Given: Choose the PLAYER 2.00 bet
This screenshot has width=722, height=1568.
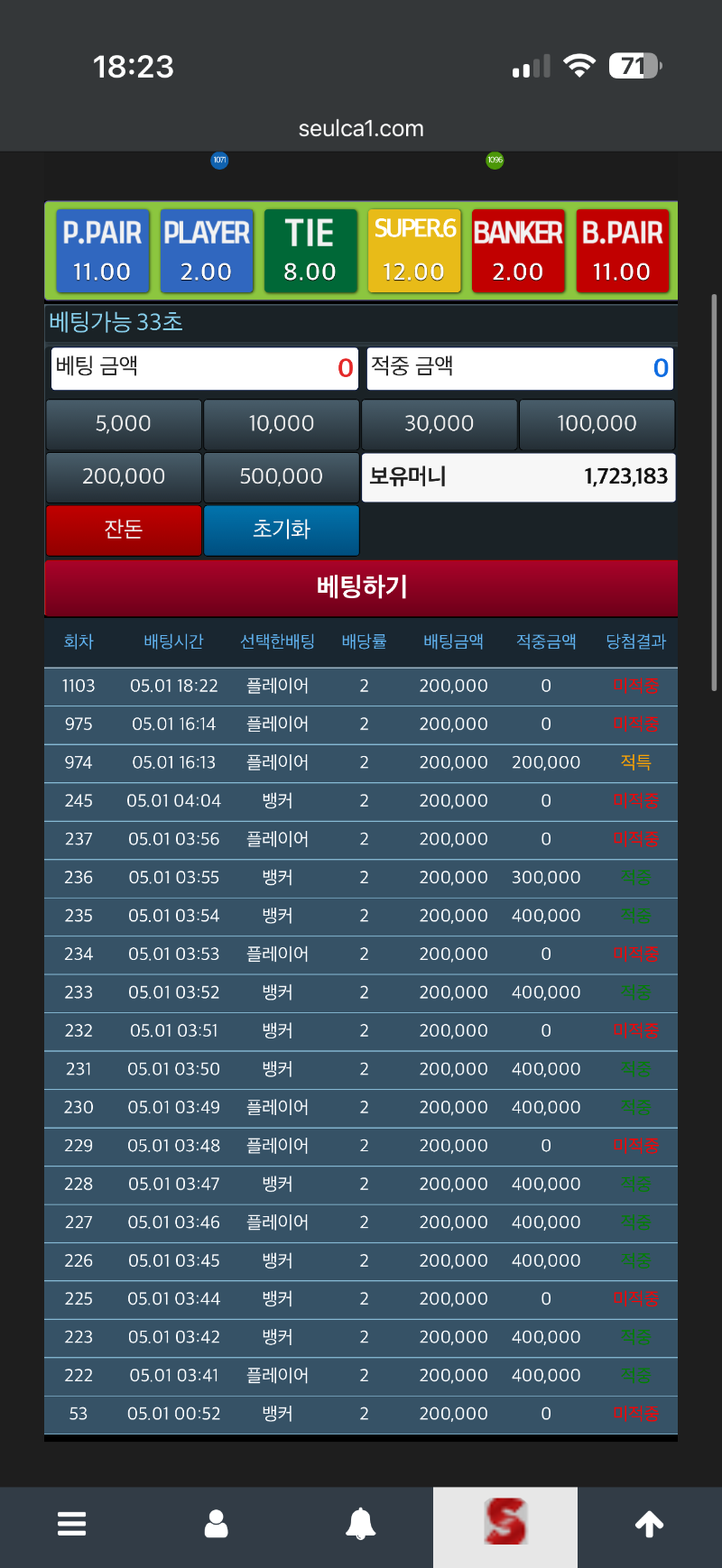Looking at the screenshot, I should click(206, 251).
